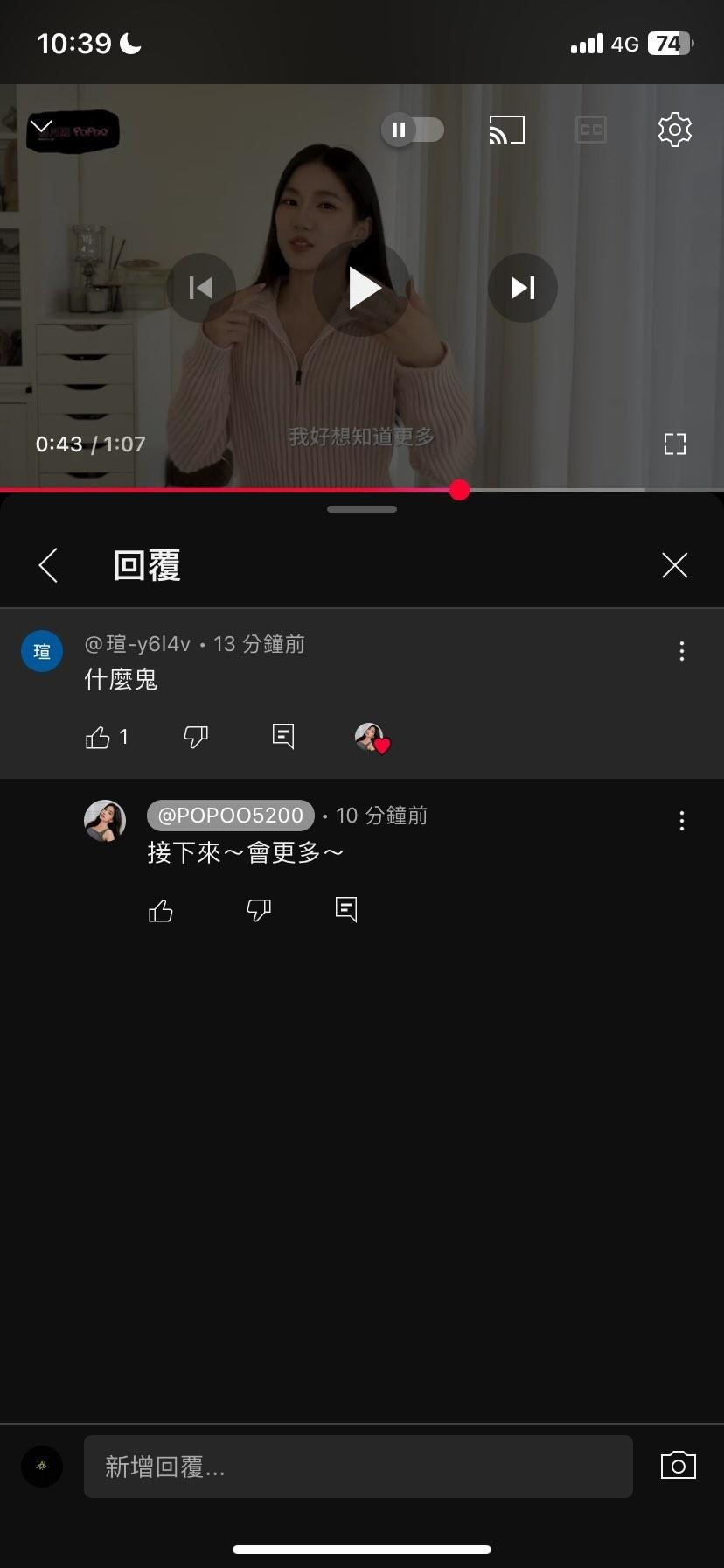Minimize the video player
This screenshot has height=1568, width=724.
pyautogui.click(x=42, y=128)
